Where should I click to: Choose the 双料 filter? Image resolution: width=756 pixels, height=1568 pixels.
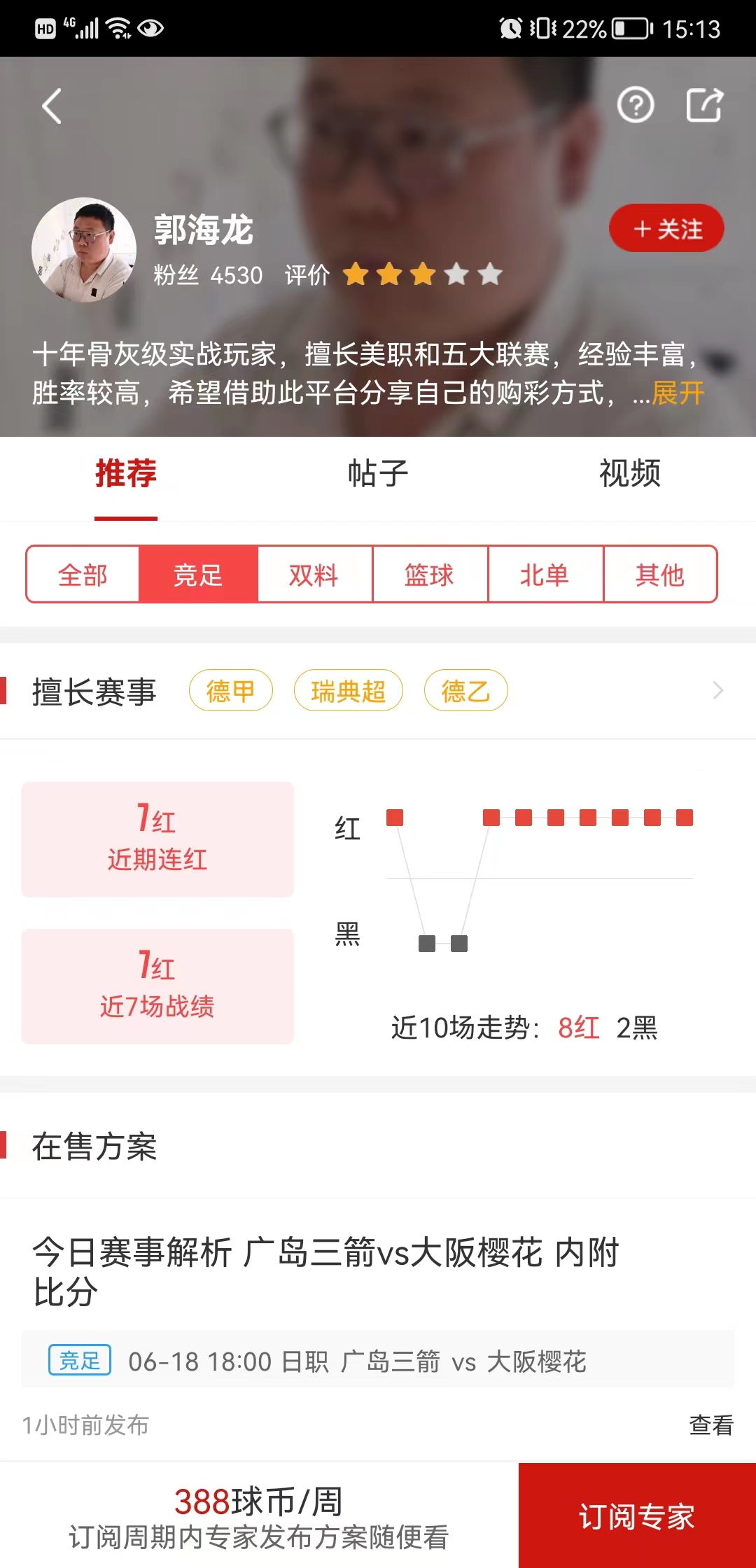click(314, 575)
